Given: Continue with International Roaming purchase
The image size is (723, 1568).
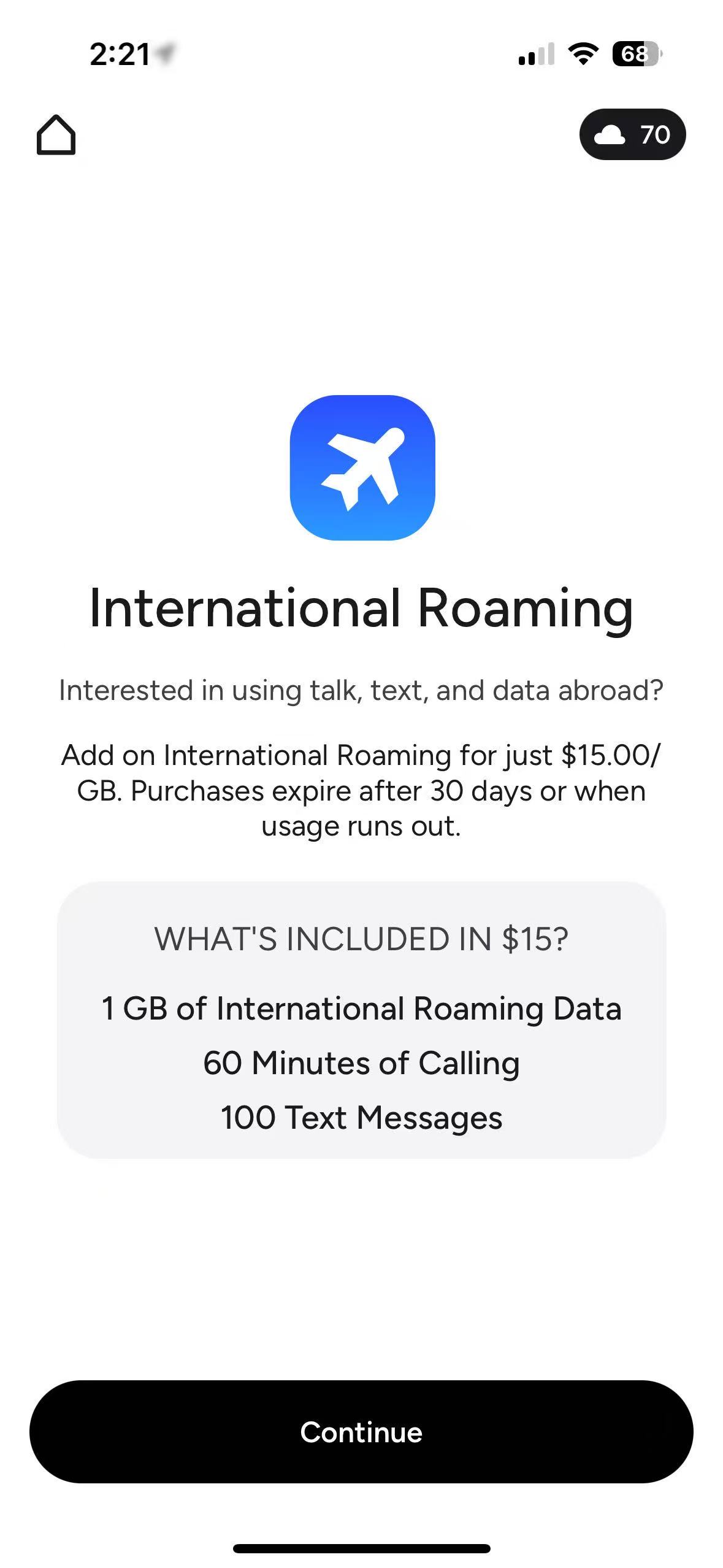Looking at the screenshot, I should pyautogui.click(x=361, y=1432).
